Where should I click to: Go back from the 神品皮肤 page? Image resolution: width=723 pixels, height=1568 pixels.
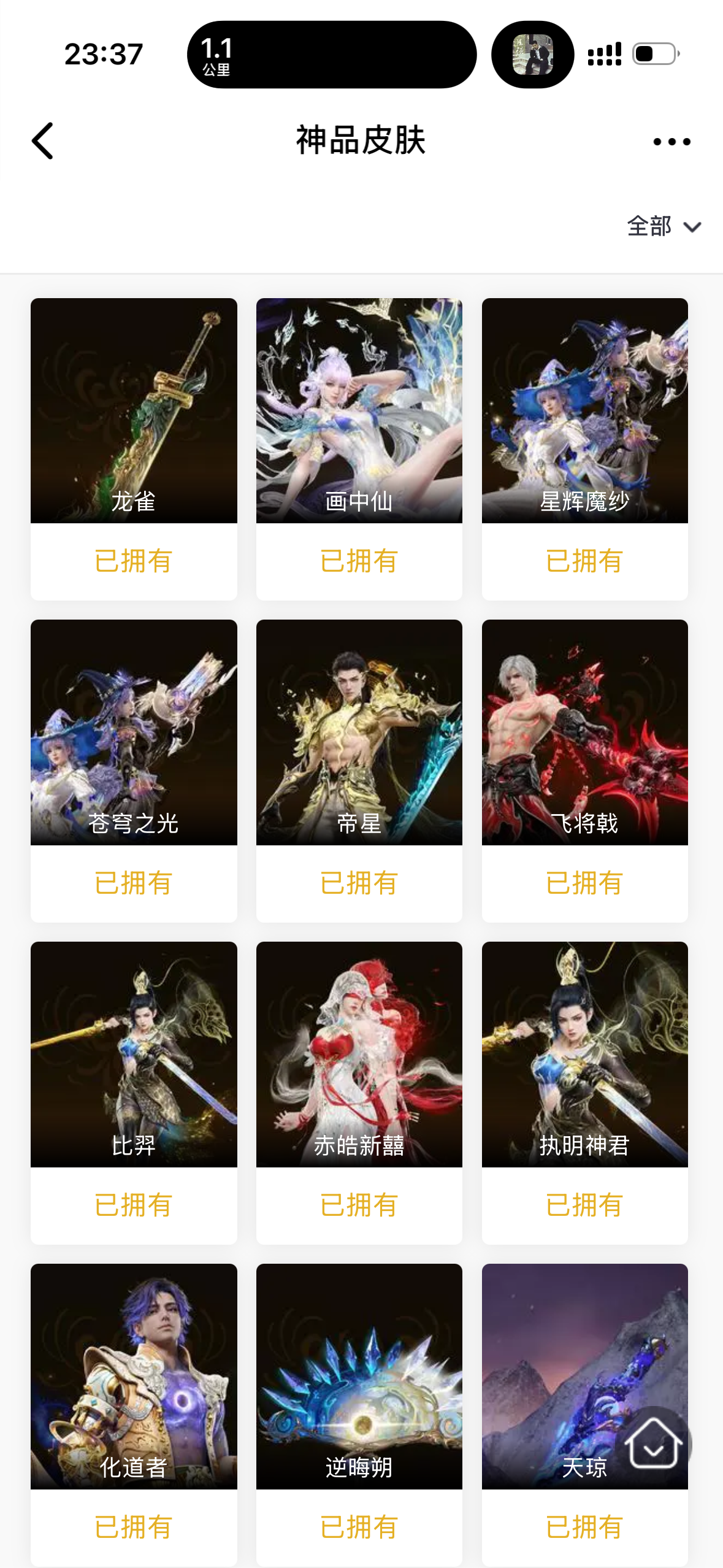(x=43, y=140)
